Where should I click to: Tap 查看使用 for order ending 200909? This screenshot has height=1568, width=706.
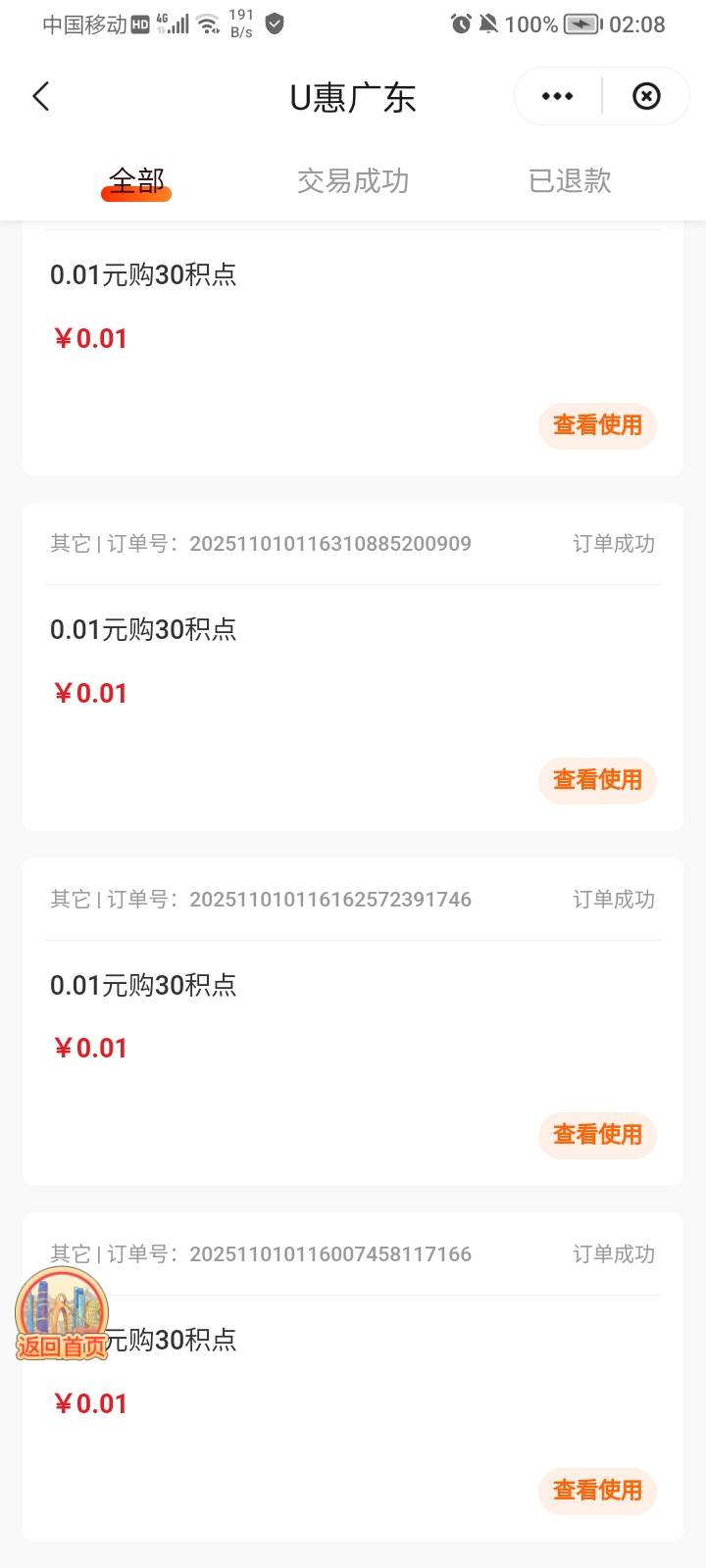pos(597,780)
